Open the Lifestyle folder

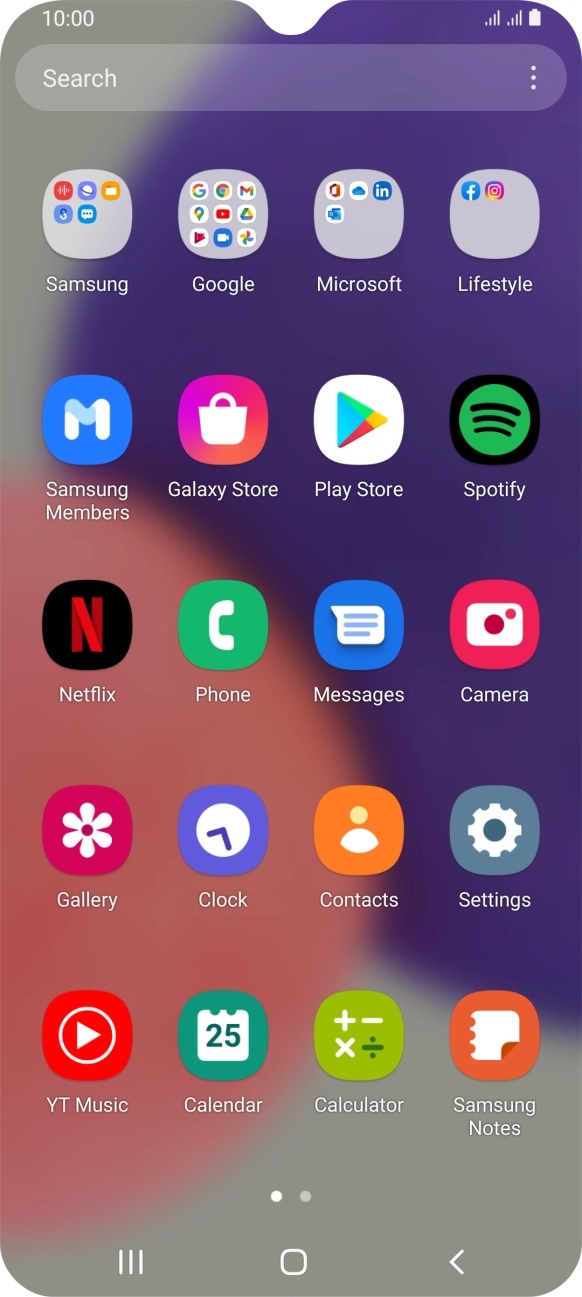pos(495,214)
